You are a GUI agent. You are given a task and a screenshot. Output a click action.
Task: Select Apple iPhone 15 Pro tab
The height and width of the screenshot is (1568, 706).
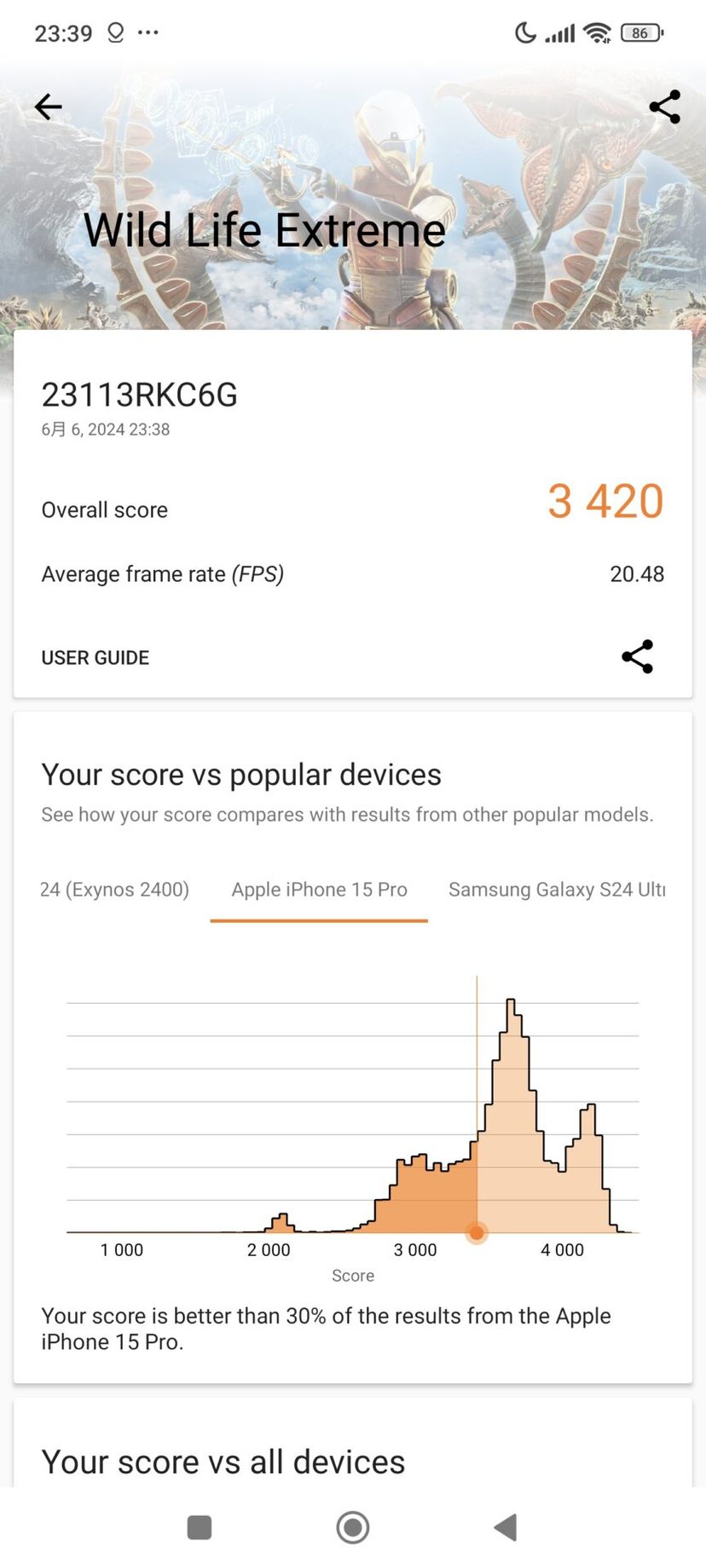click(319, 890)
